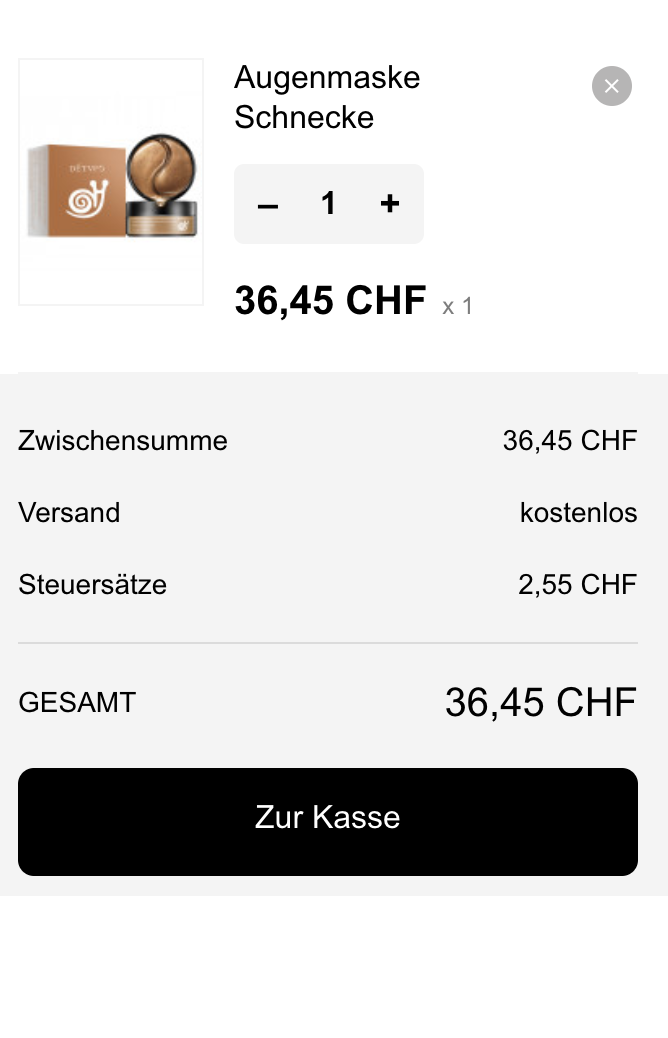
Task: Remove Augenmaske Schnecke from cart
Action: (x=611, y=86)
